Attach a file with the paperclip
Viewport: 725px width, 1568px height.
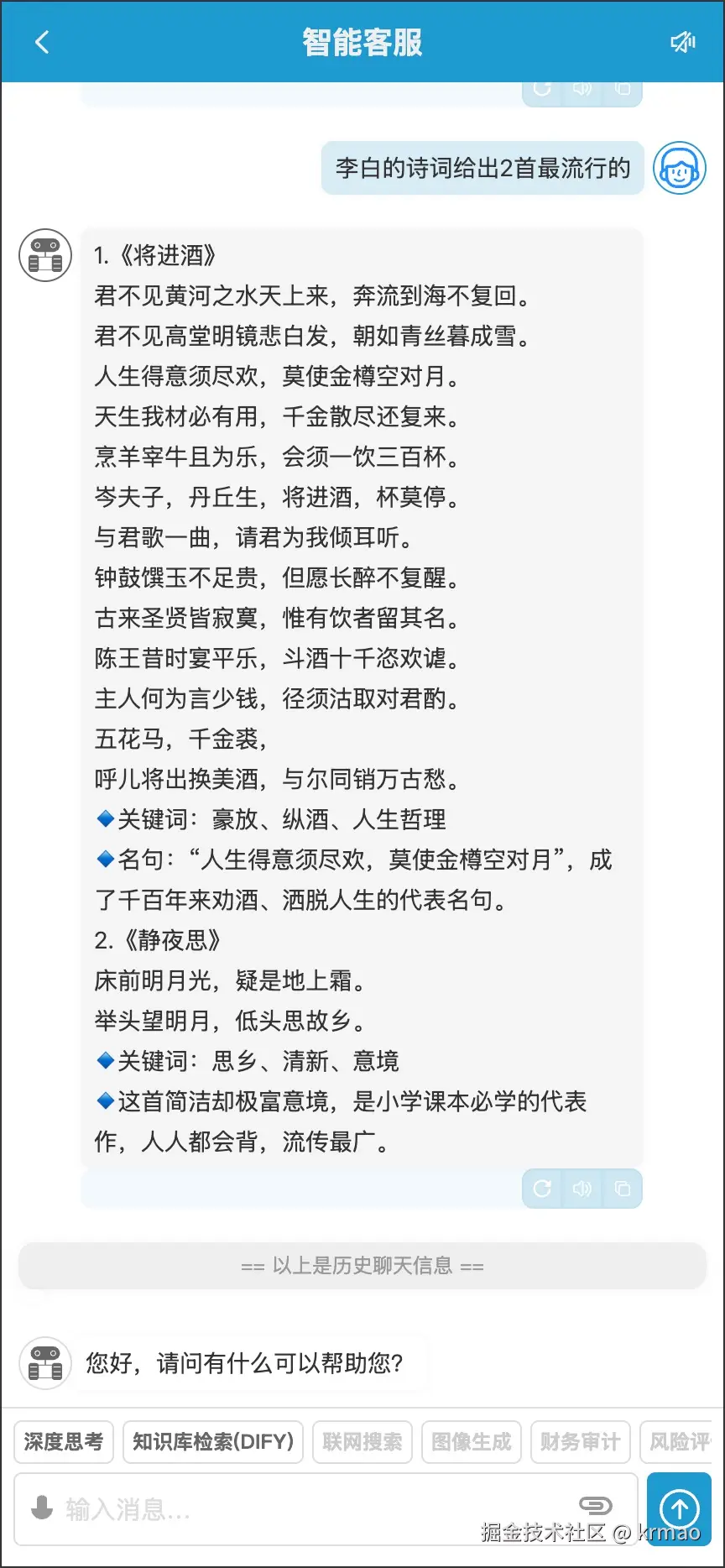point(595,1506)
